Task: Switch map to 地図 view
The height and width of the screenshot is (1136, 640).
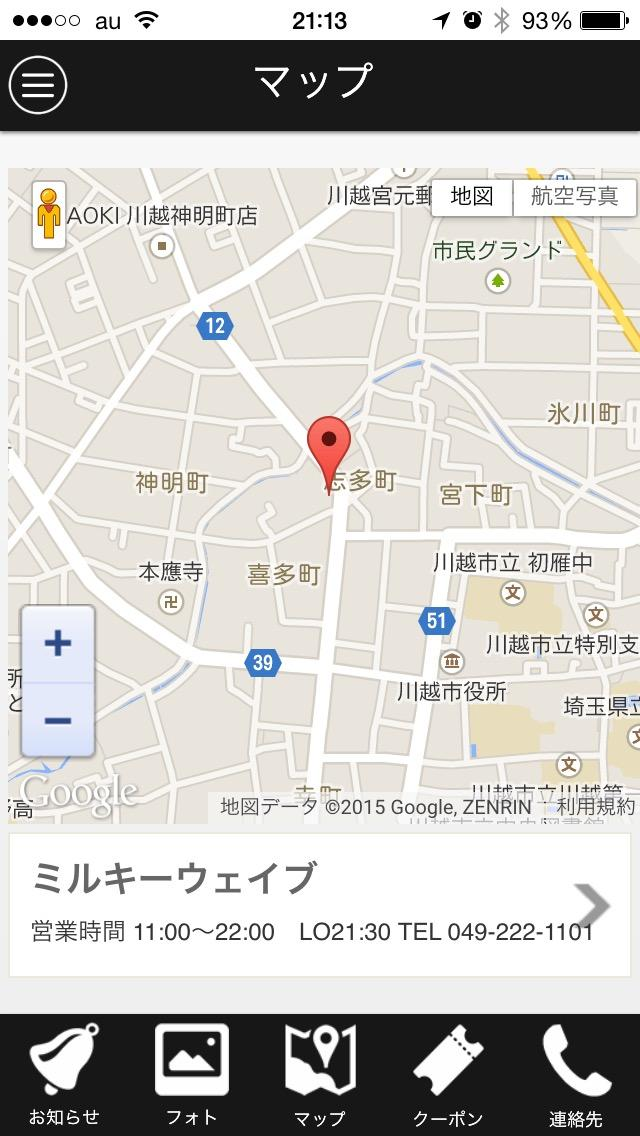Action: point(472,197)
